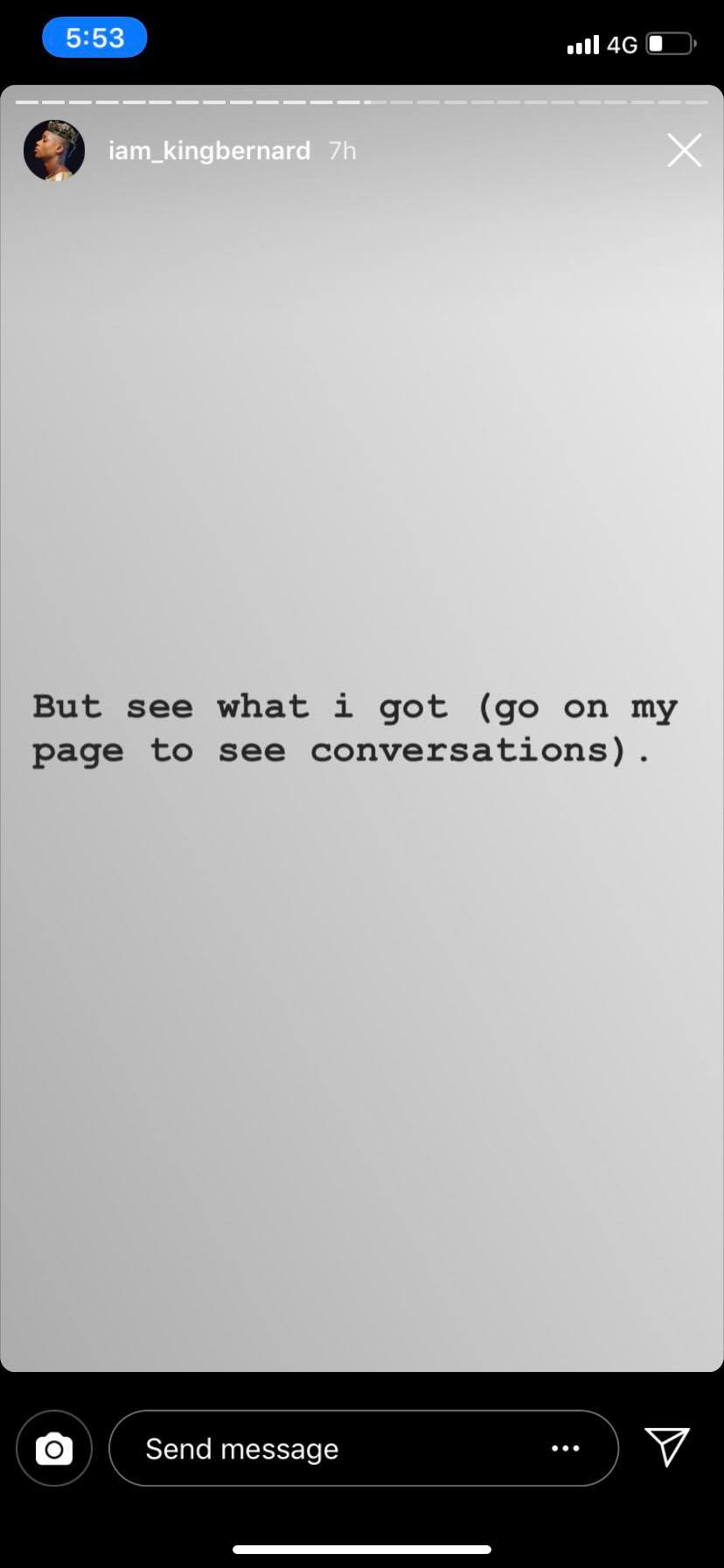Viewport: 724px width, 1568px height.
Task: Open the iam_kingbernard username link
Action: click(x=209, y=150)
